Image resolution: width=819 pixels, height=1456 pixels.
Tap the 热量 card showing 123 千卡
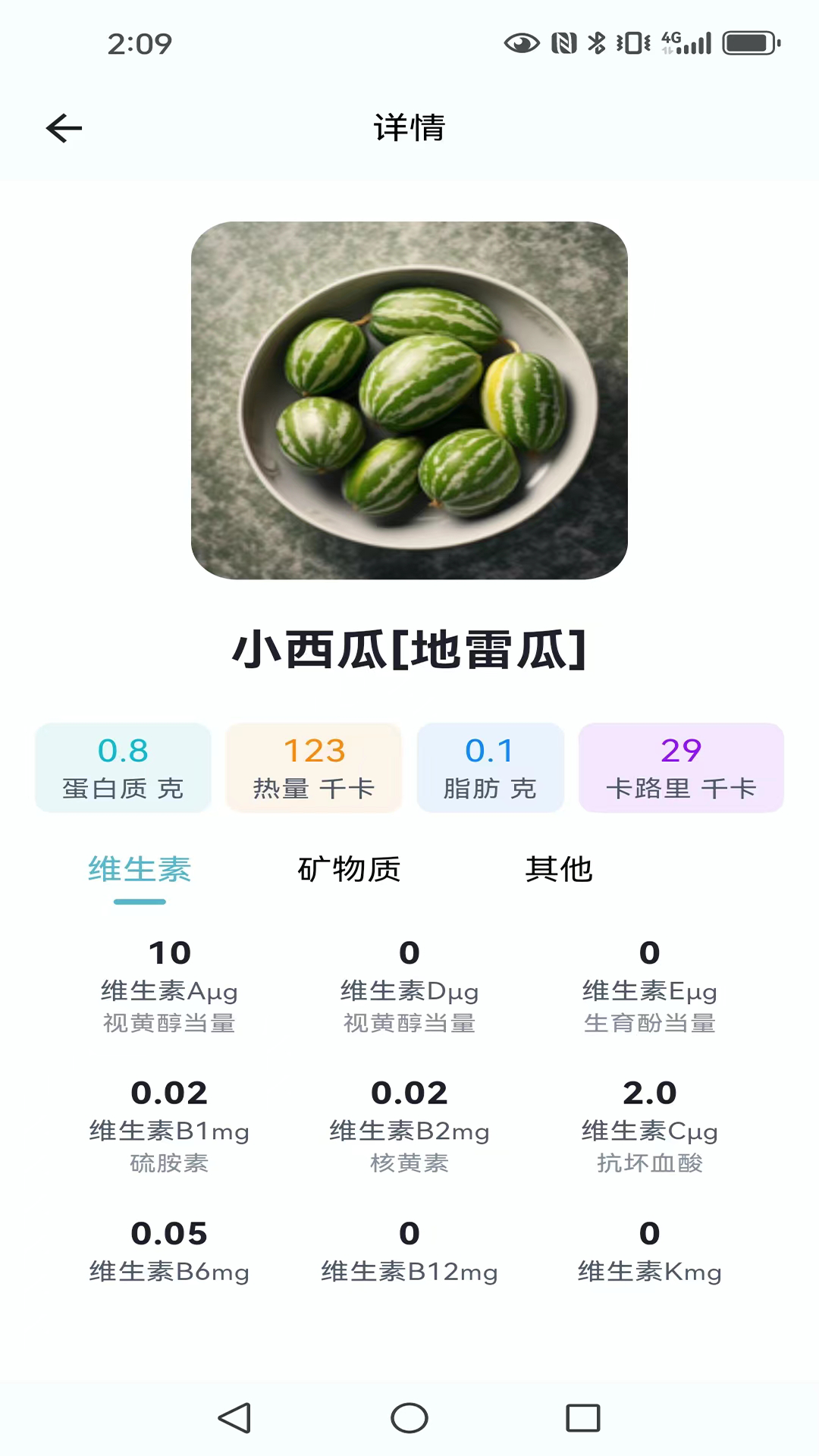[313, 767]
